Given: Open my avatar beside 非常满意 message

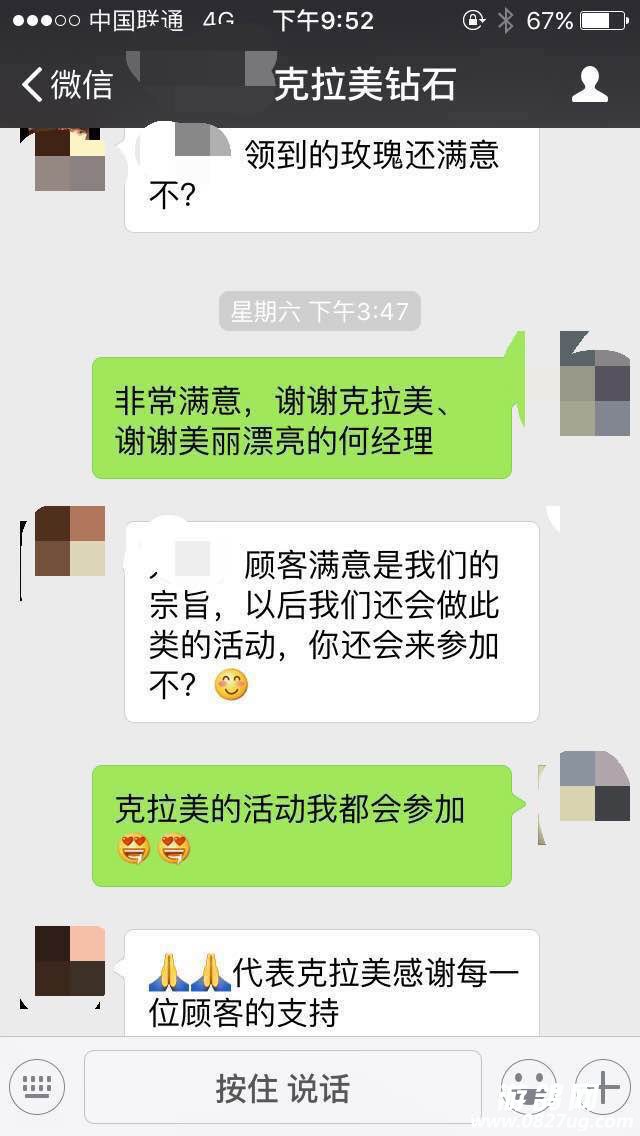Looking at the screenshot, I should 595,384.
